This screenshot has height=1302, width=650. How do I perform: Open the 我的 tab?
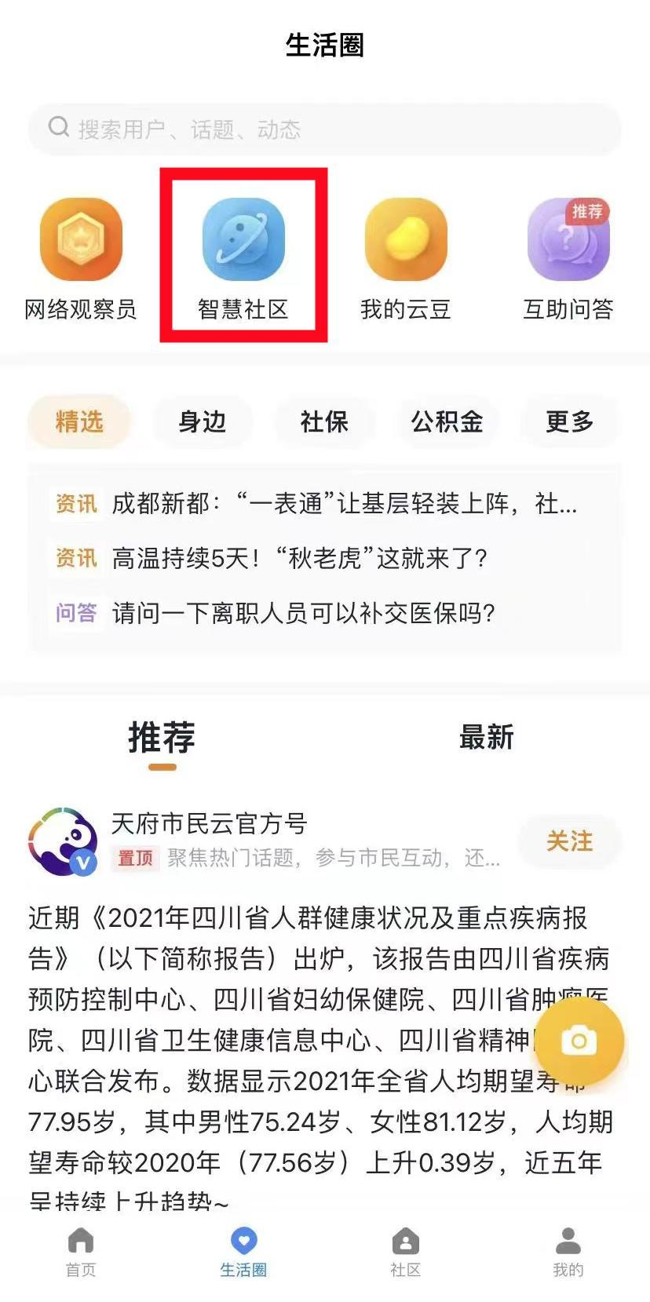[x=568, y=1253]
